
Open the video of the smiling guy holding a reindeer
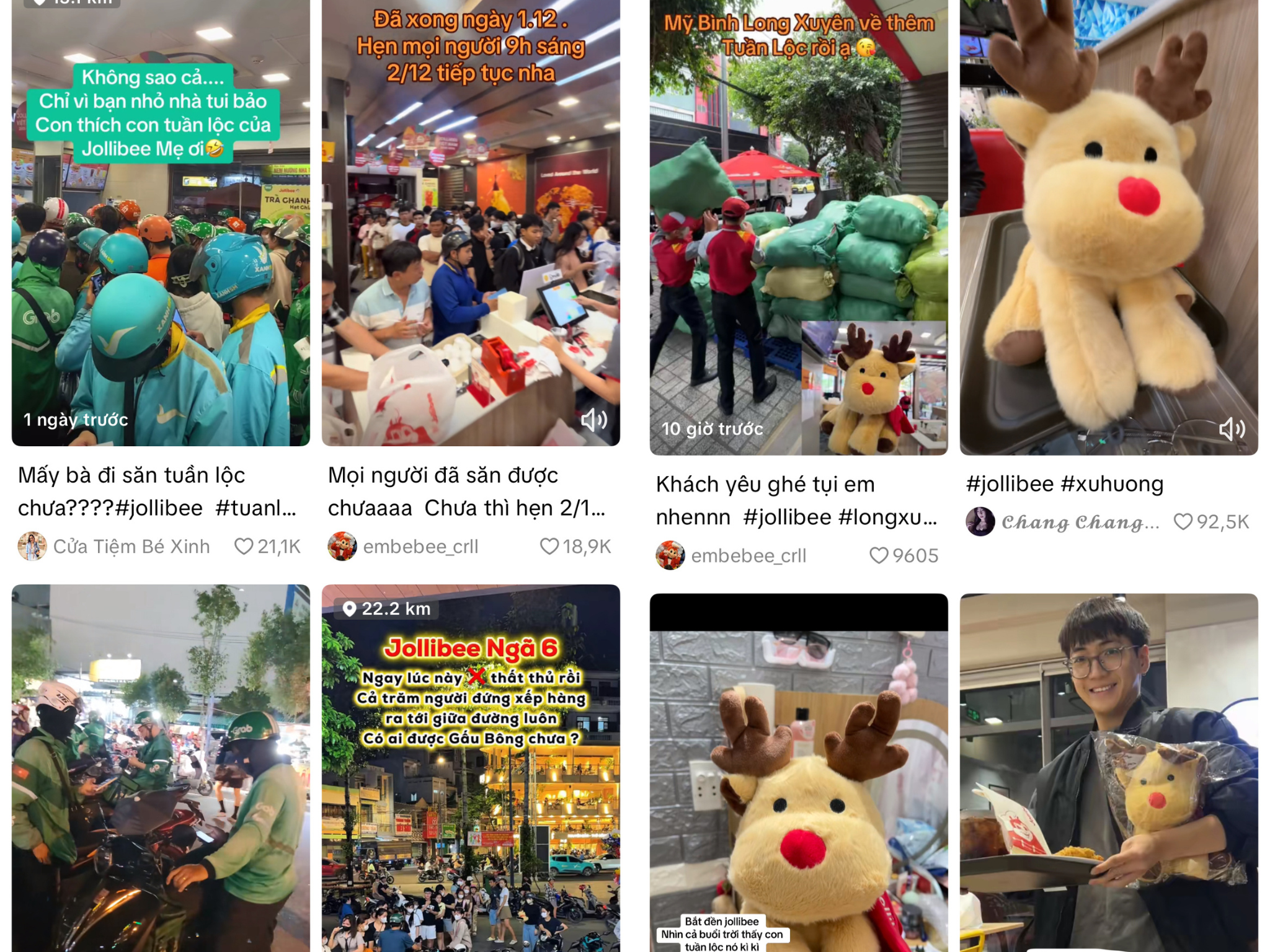pyautogui.click(x=1109, y=775)
